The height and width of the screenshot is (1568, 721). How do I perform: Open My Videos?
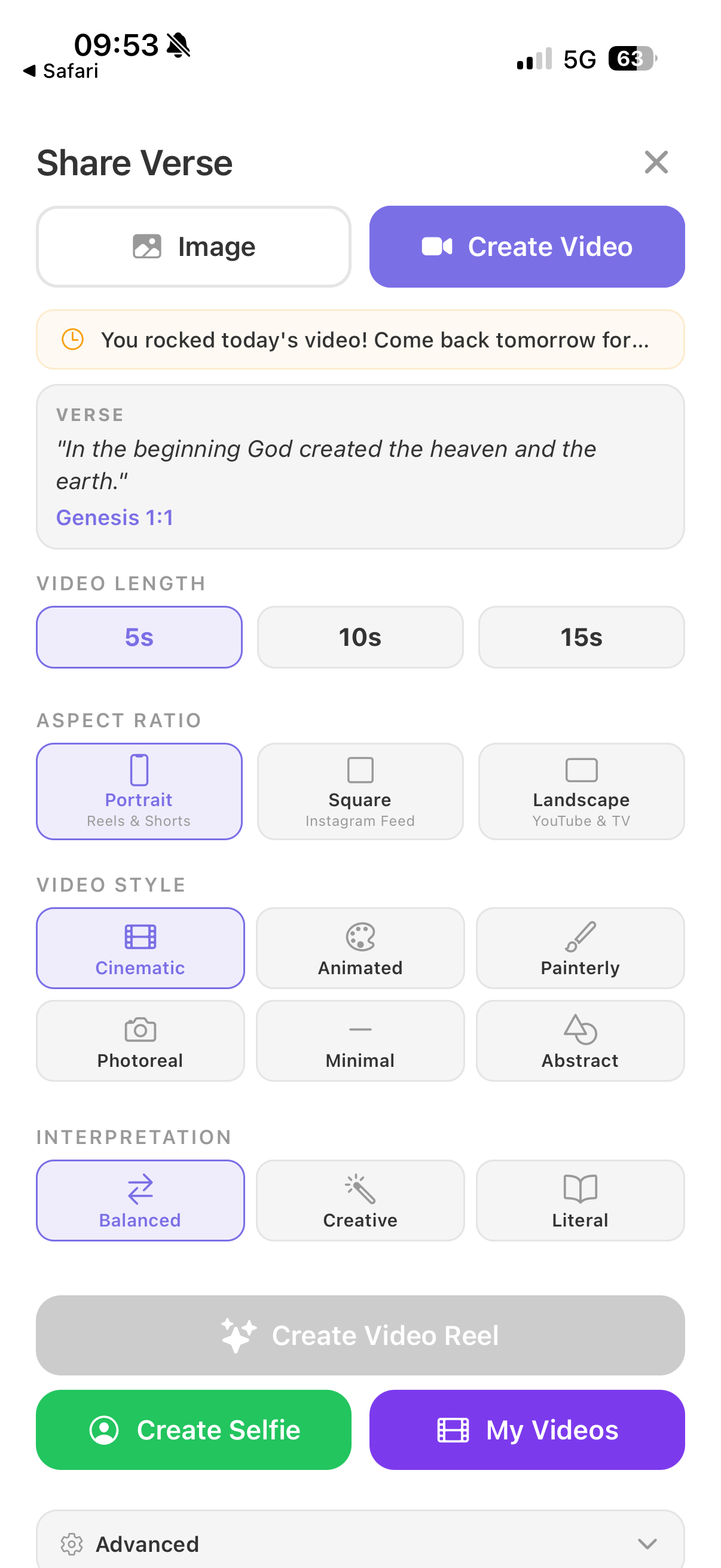tap(526, 1429)
